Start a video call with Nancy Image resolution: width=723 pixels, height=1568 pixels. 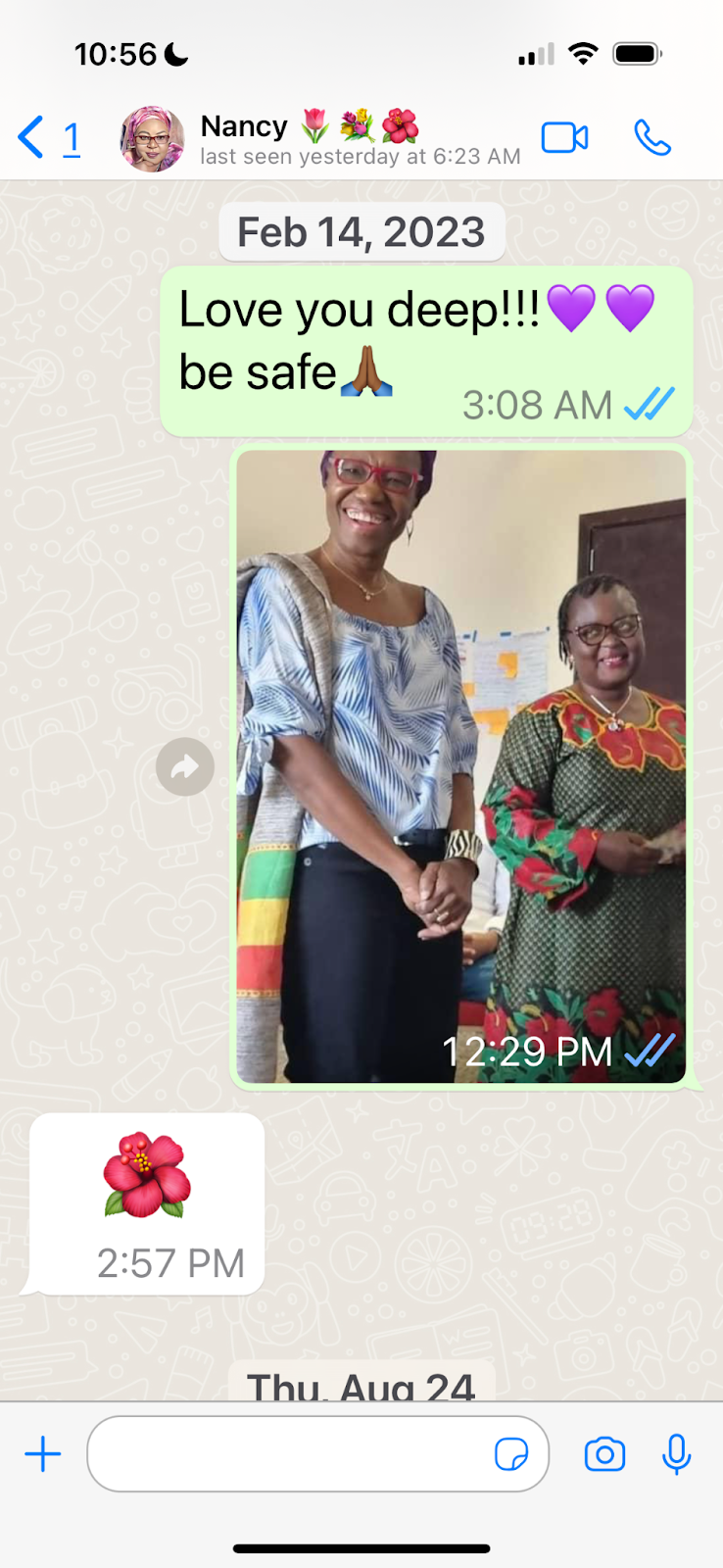point(565,138)
